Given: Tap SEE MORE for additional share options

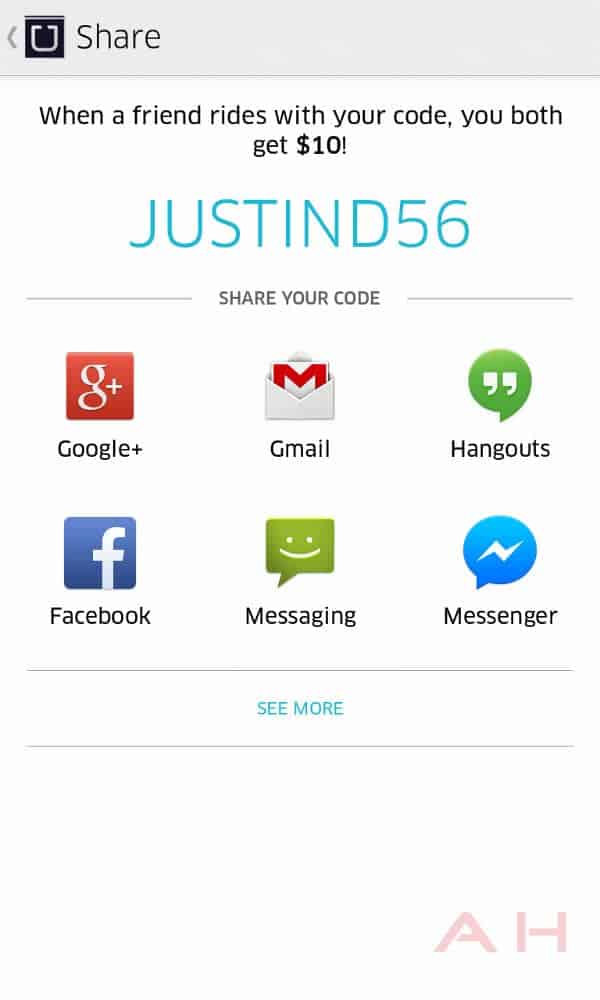Looking at the screenshot, I should pos(300,708).
